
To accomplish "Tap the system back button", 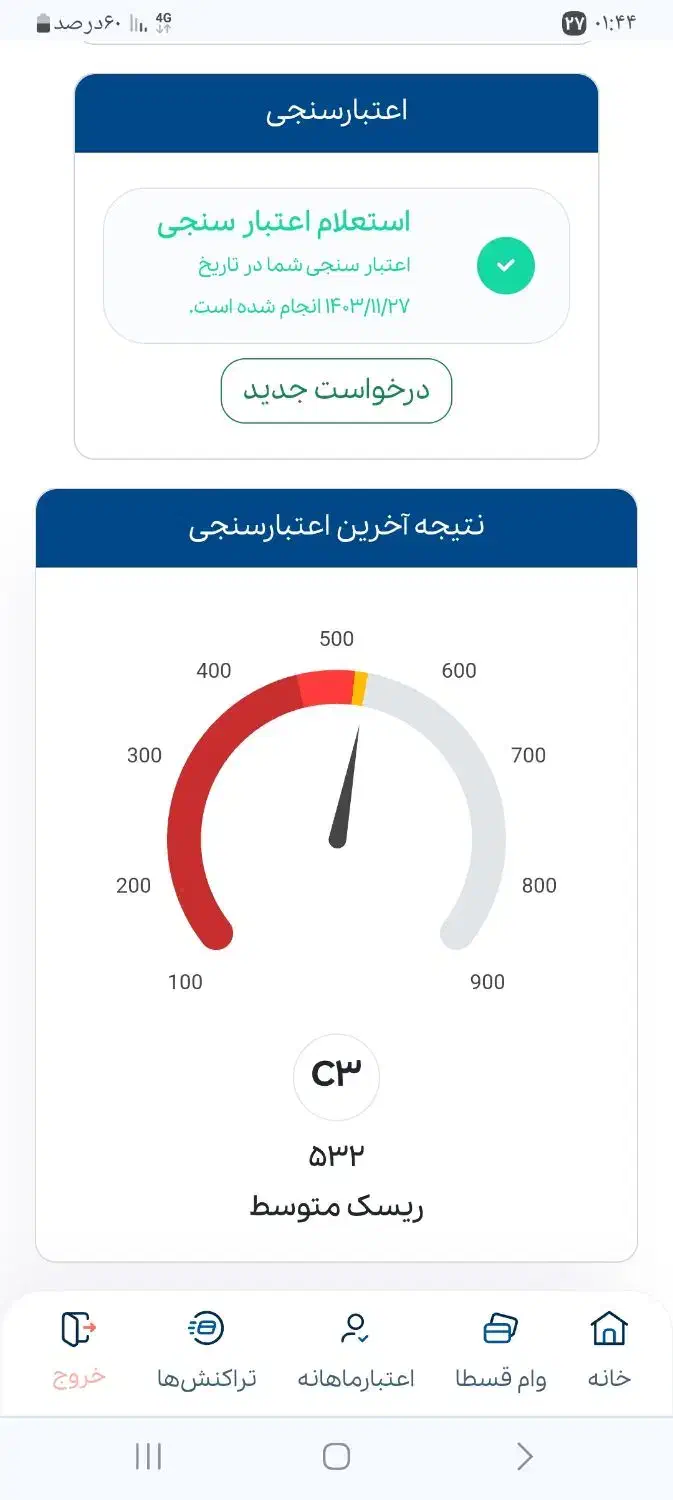I will 524,1457.
